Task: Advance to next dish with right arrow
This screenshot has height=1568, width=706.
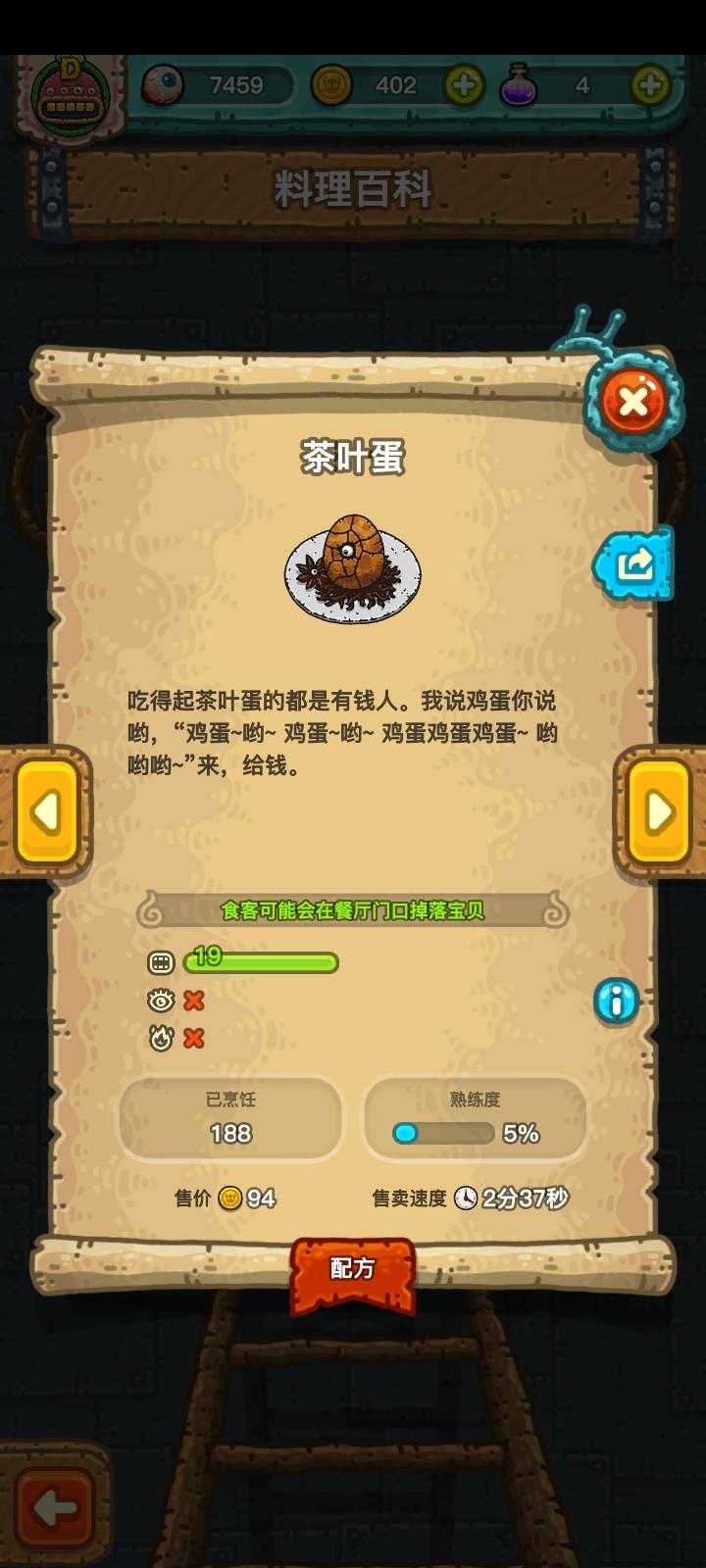Action: [659, 811]
